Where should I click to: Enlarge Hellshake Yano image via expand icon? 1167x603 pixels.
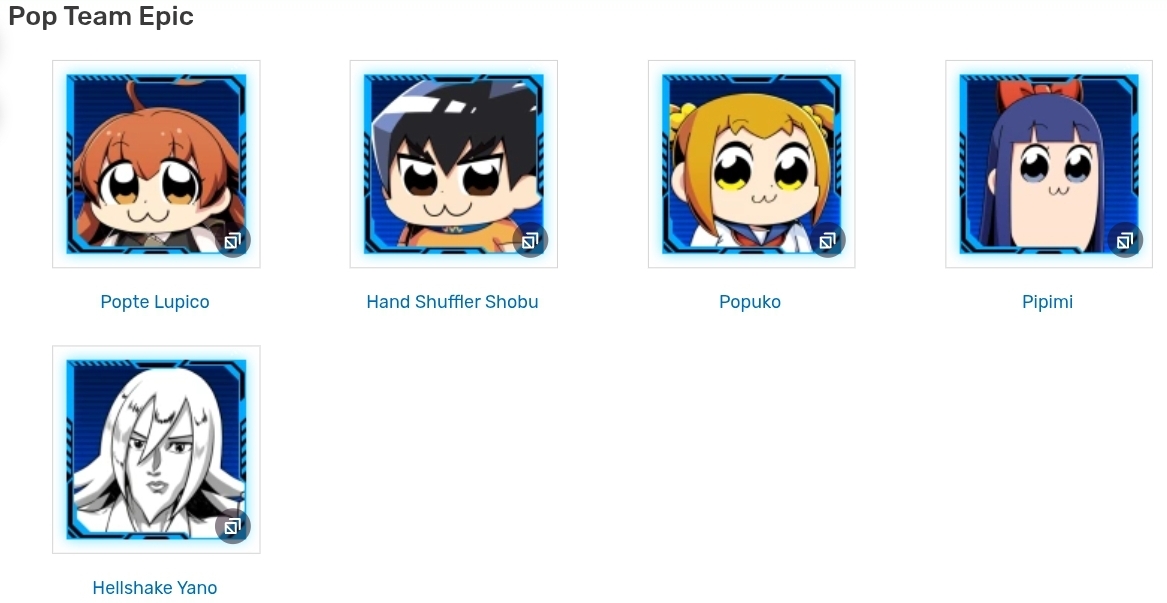233,527
